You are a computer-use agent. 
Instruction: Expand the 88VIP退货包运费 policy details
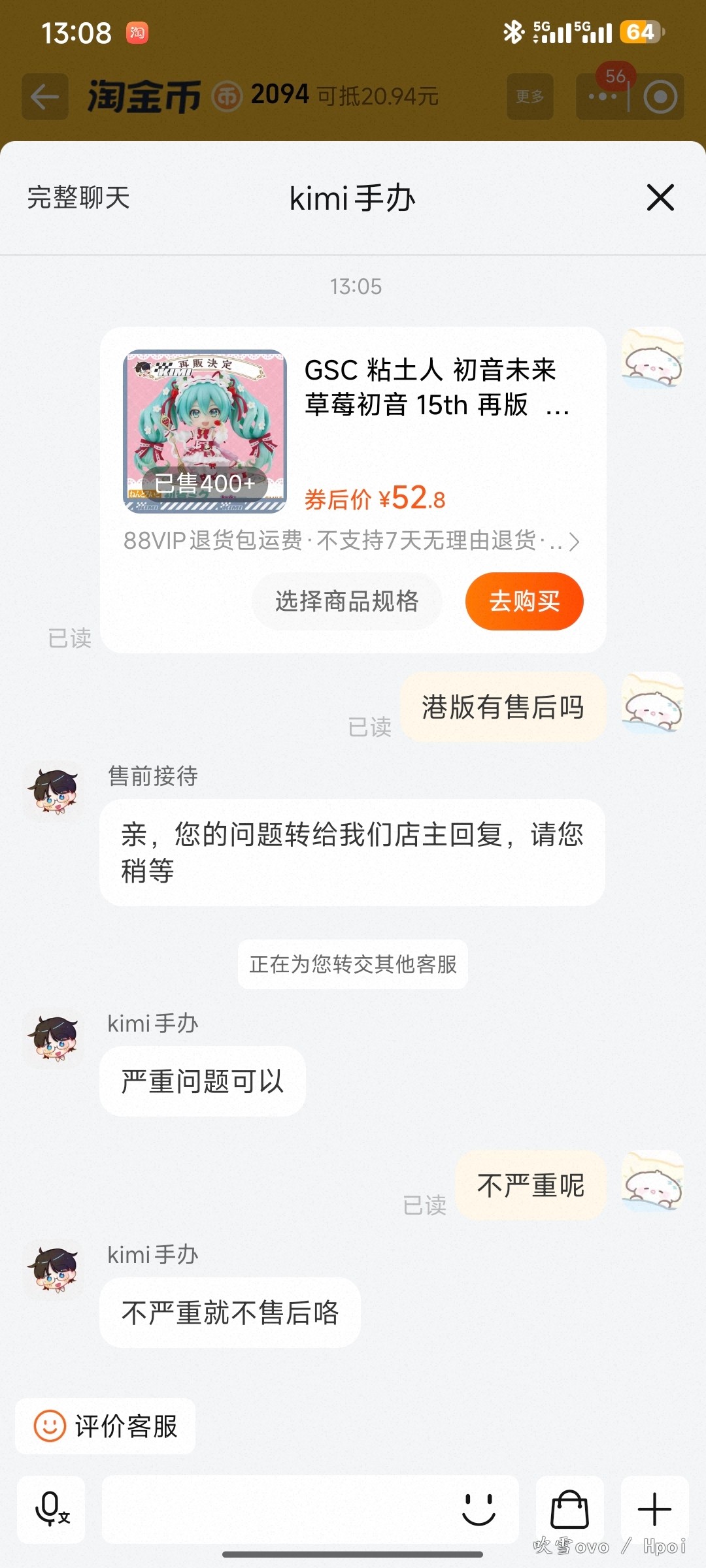point(352,541)
